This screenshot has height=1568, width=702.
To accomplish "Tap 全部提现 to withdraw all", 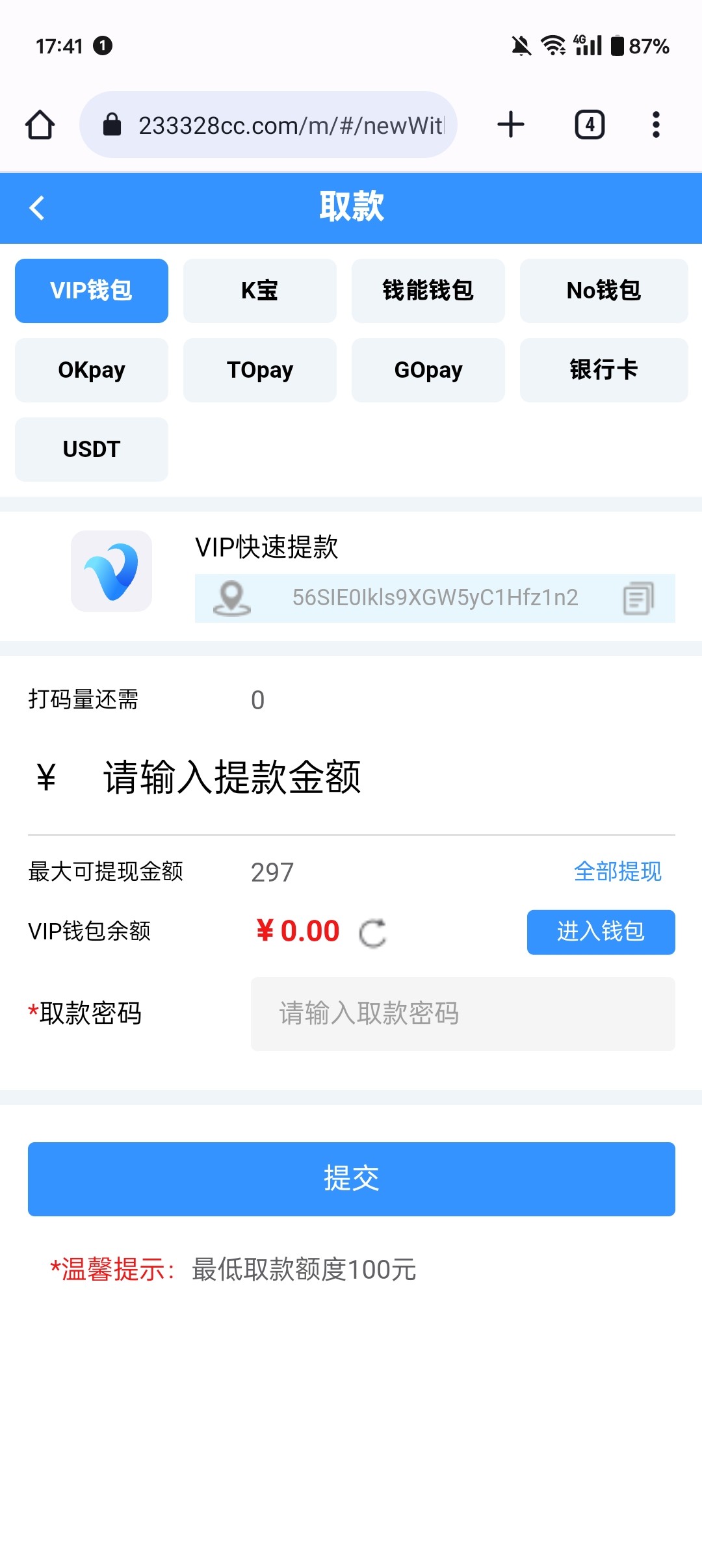I will [617, 871].
